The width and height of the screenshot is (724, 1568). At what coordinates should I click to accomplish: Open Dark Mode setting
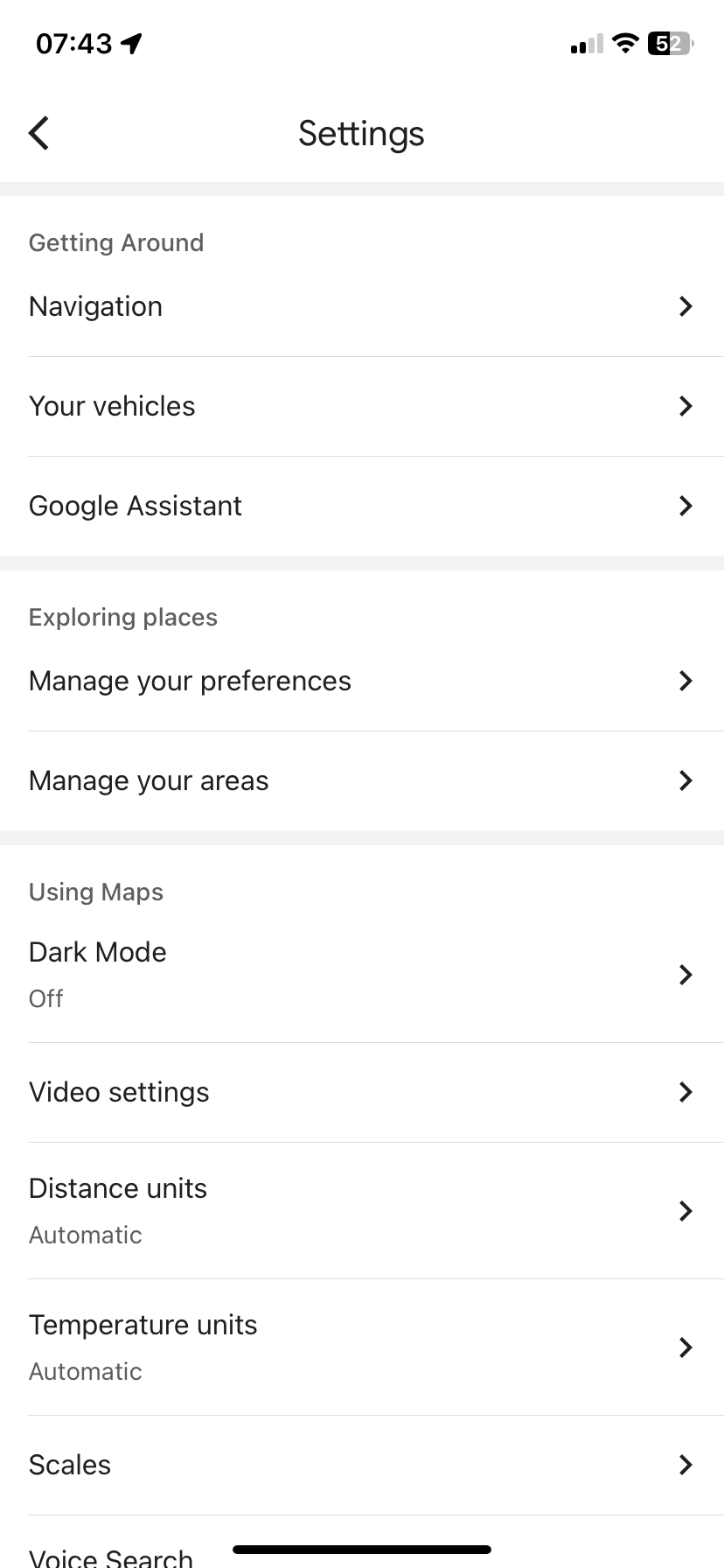click(x=361, y=975)
